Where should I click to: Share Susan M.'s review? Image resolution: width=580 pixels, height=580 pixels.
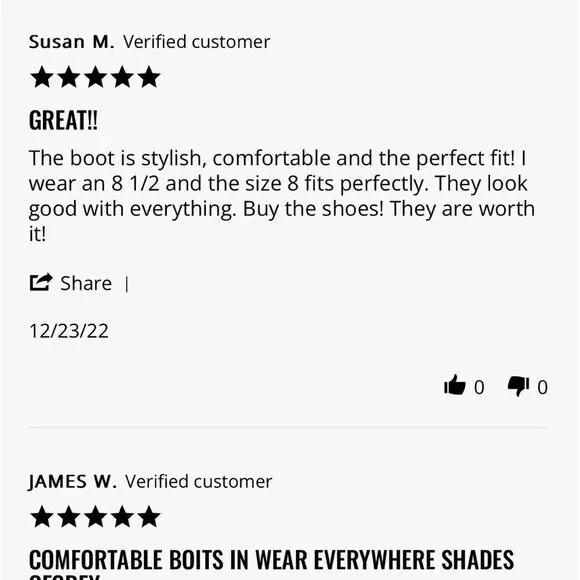[71, 283]
